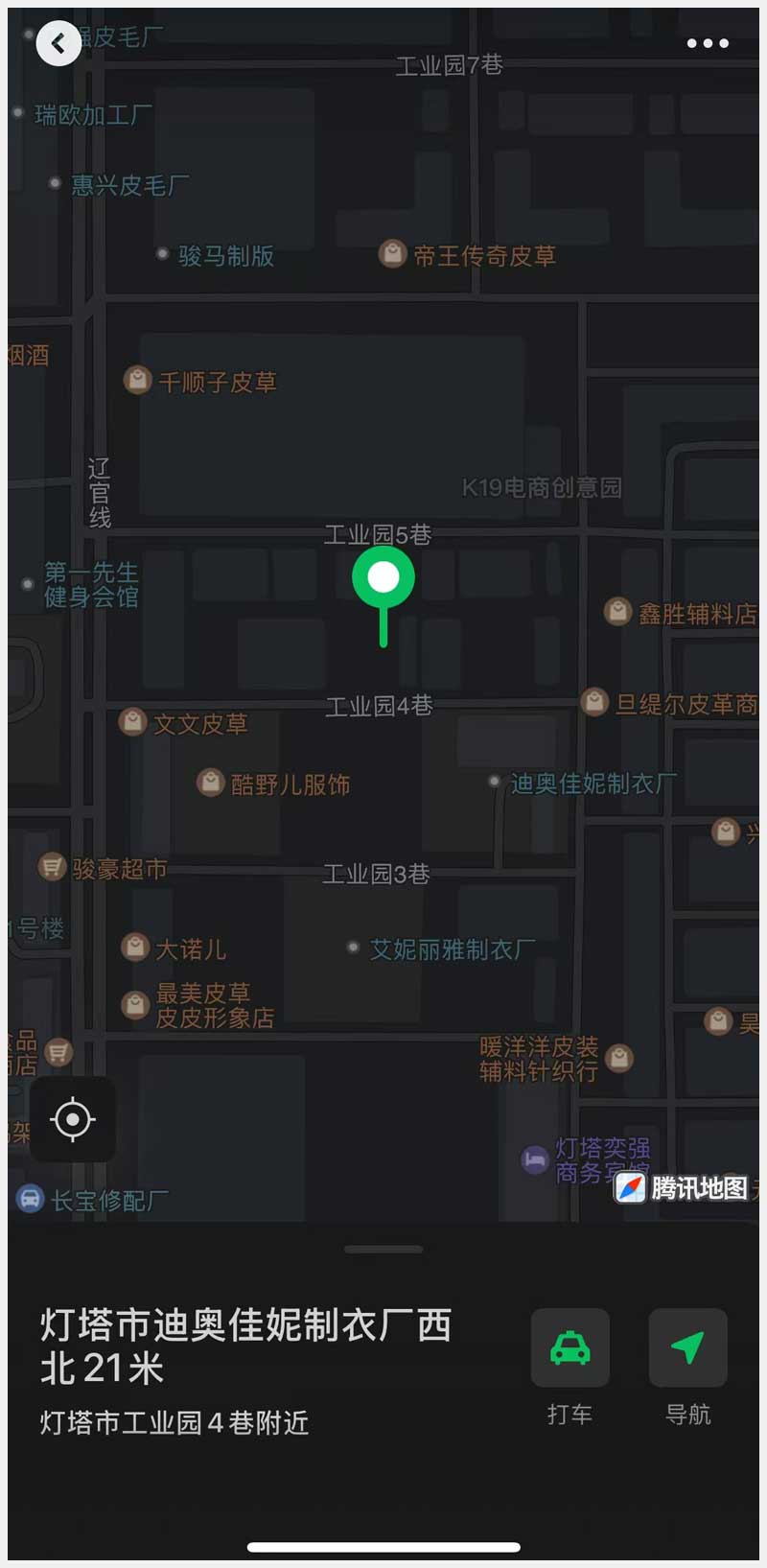Open 帝王传奇皮草 place marker
The image size is (767, 1568).
[392, 254]
